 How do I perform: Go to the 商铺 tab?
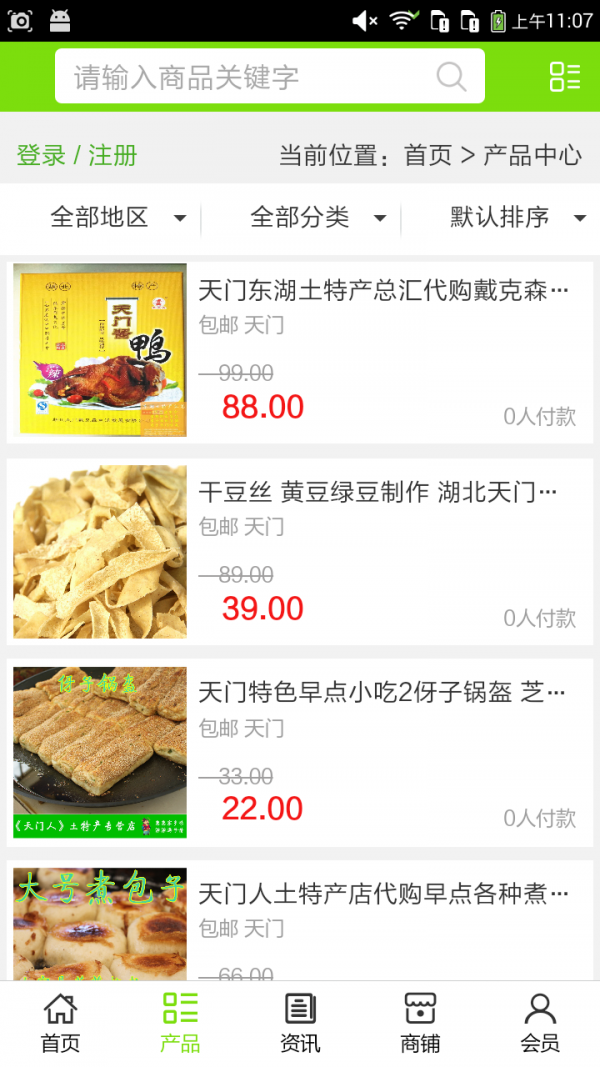[420, 1023]
